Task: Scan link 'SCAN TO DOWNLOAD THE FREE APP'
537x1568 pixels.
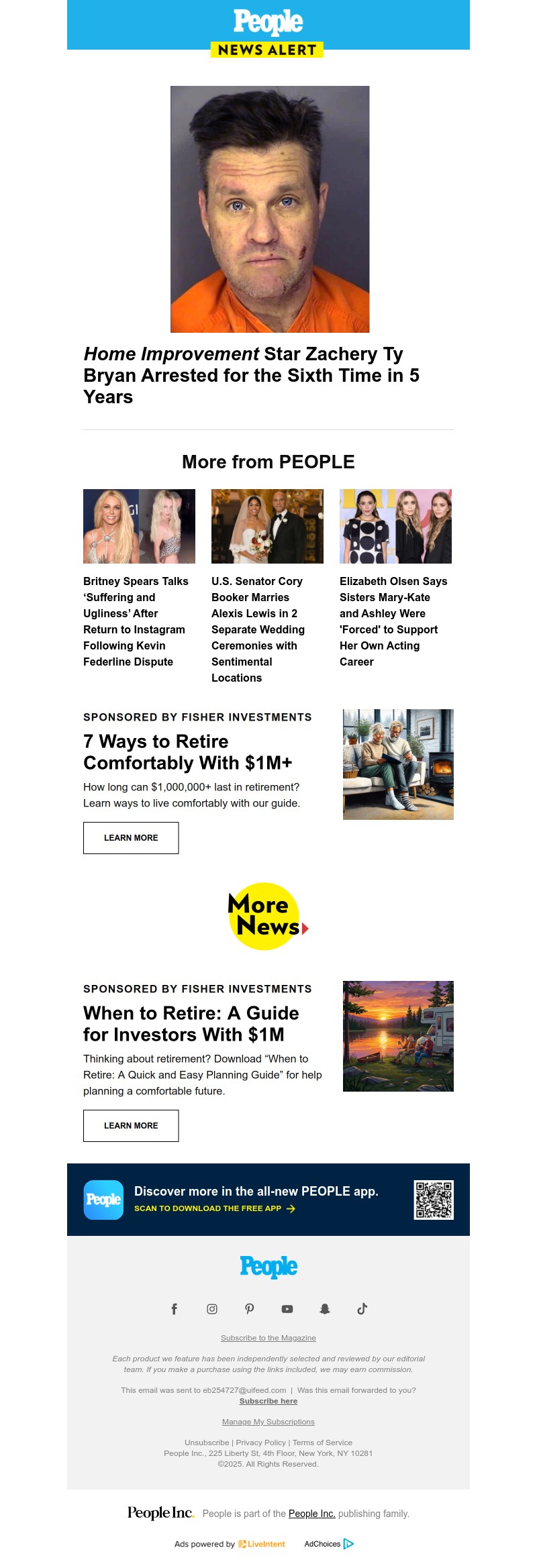Action: tap(207, 1208)
